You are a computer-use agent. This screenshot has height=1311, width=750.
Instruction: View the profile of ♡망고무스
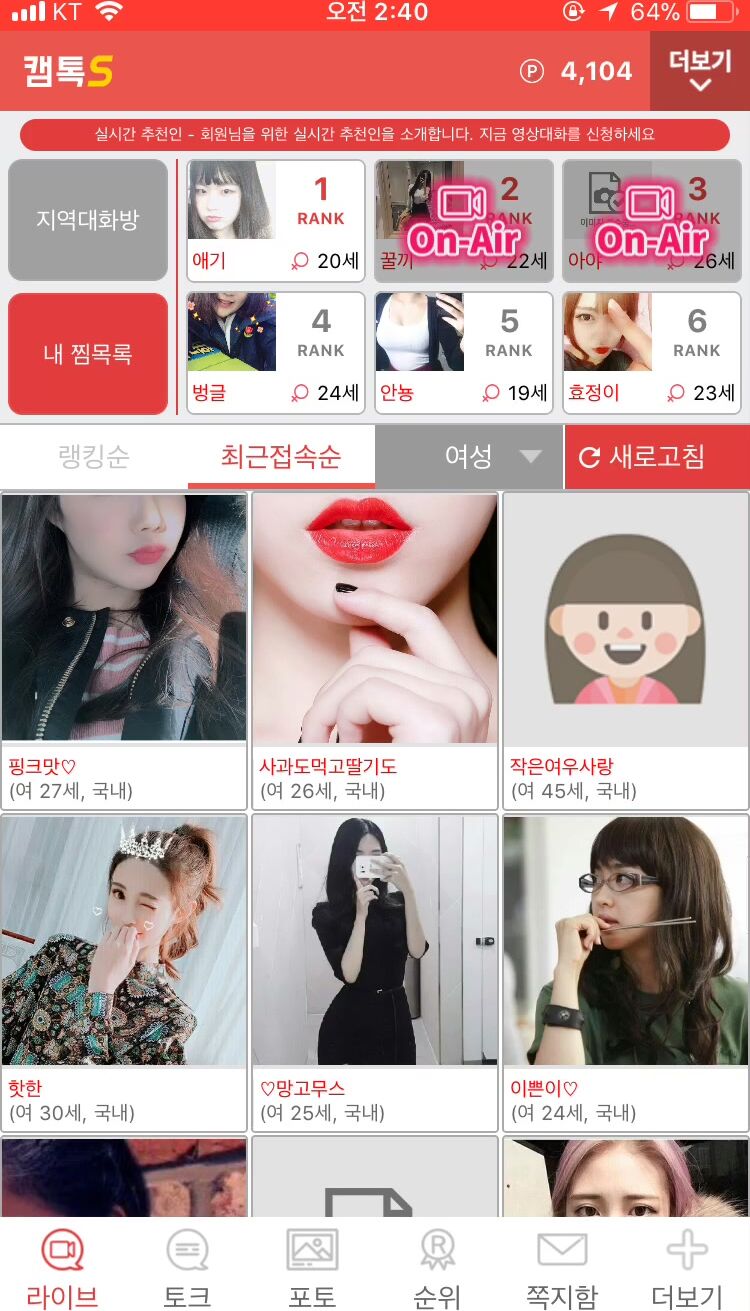coord(375,972)
